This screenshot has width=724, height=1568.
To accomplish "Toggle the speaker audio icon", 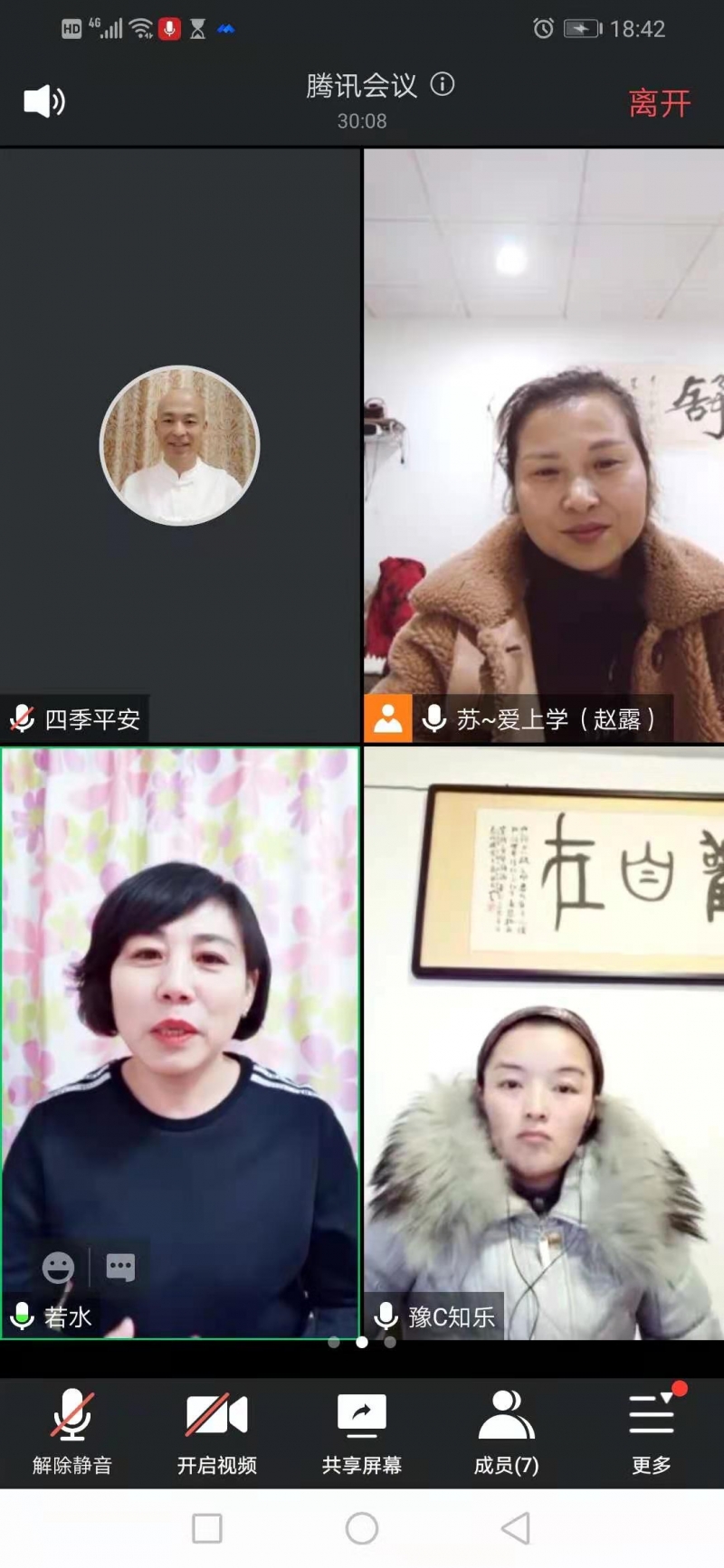I will point(43,101).
